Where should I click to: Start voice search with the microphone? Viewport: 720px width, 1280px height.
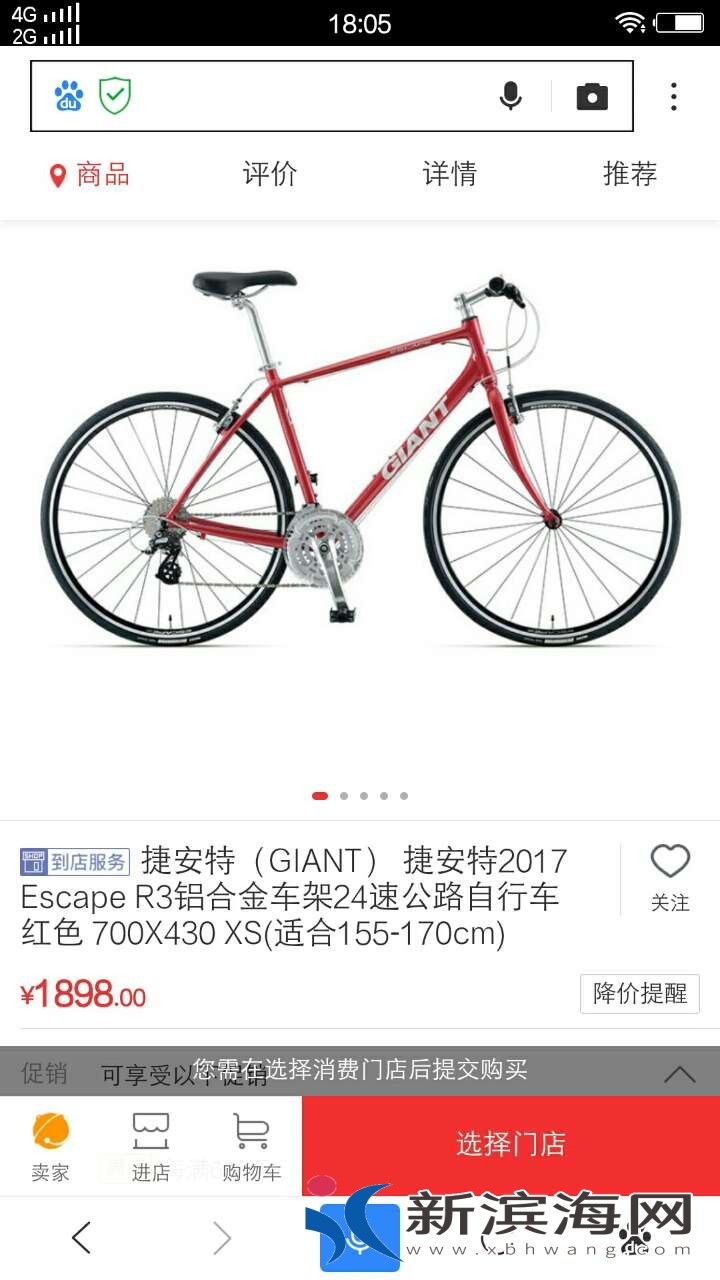click(510, 96)
